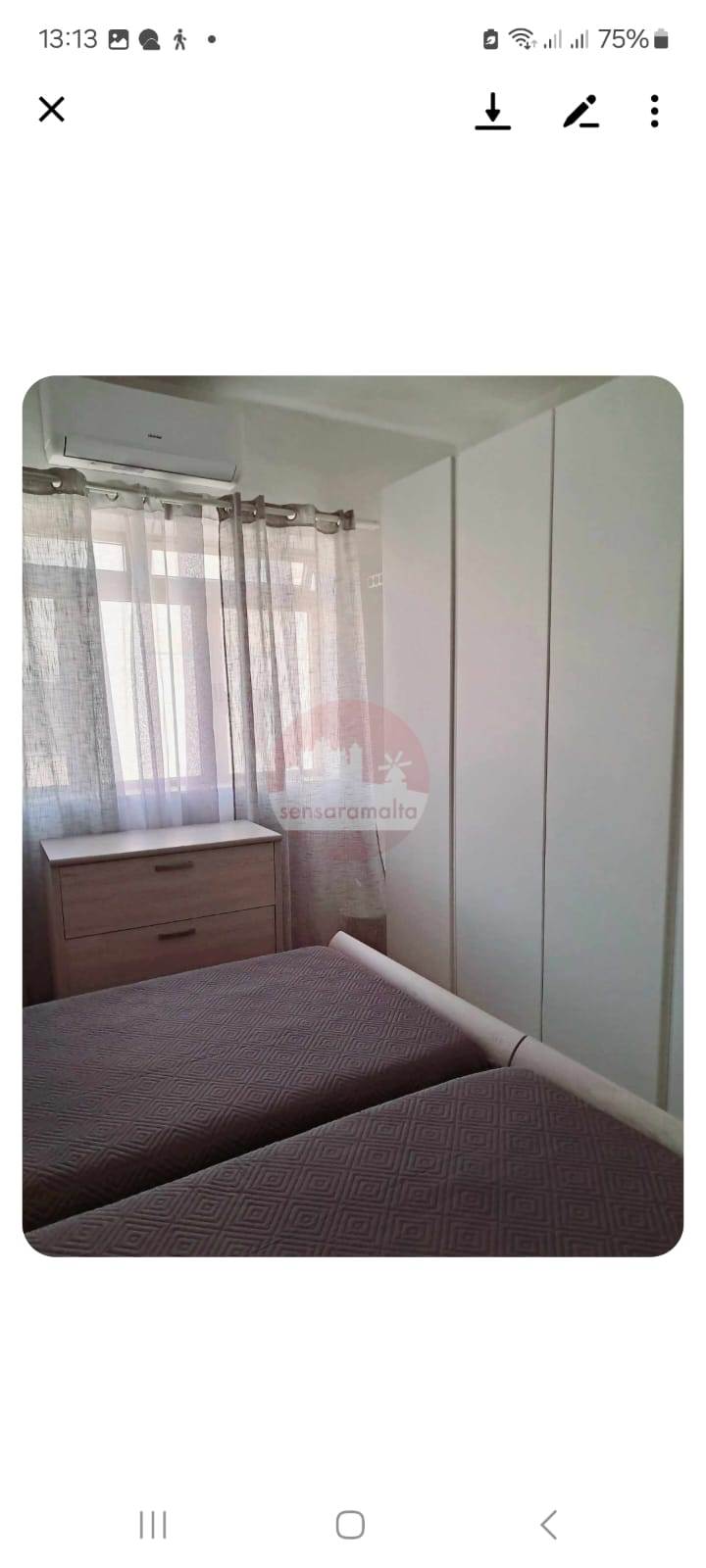Viewport: 706px width, 1568px height.
Task: Download the bedroom photo
Action: click(492, 111)
